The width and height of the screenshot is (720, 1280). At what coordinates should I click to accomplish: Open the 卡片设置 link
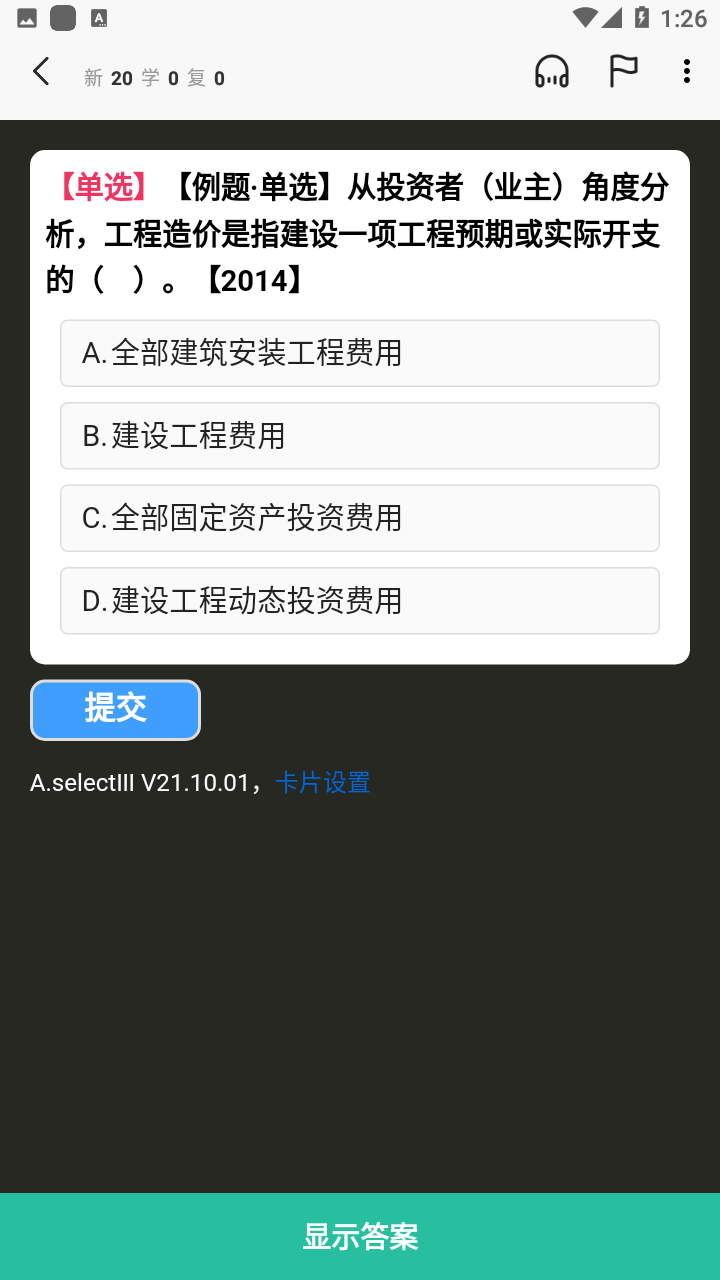click(323, 782)
